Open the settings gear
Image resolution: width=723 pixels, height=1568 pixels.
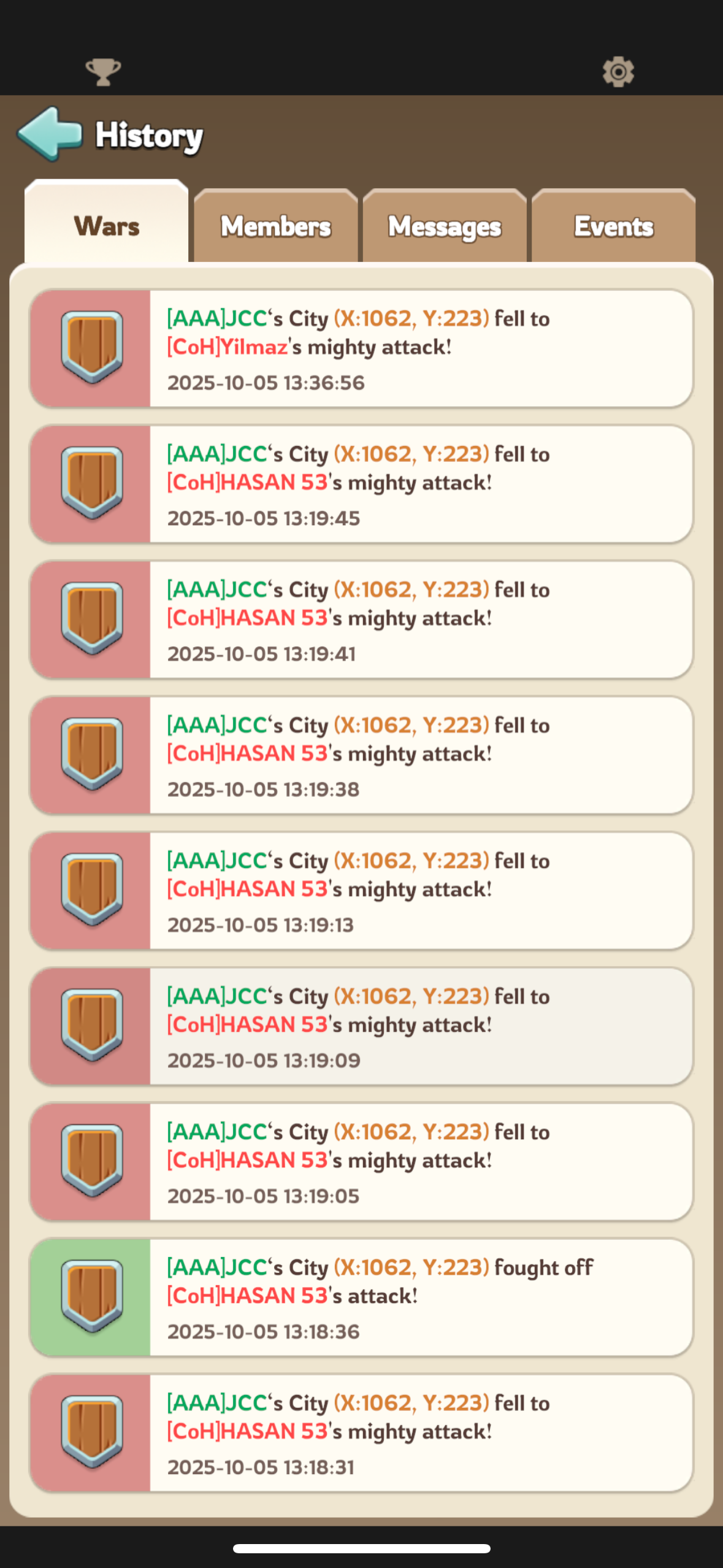(x=618, y=72)
